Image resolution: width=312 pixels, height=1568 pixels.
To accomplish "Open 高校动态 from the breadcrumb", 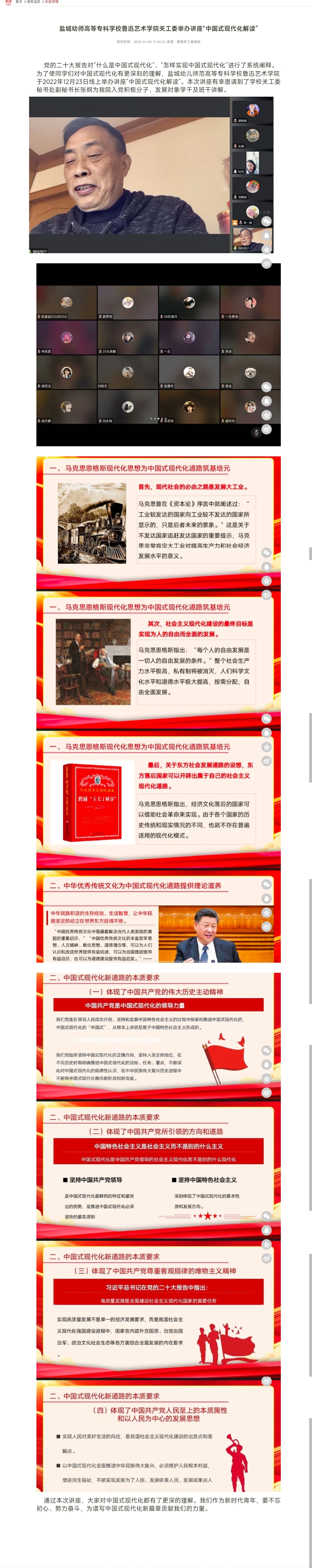I will coord(34,2).
